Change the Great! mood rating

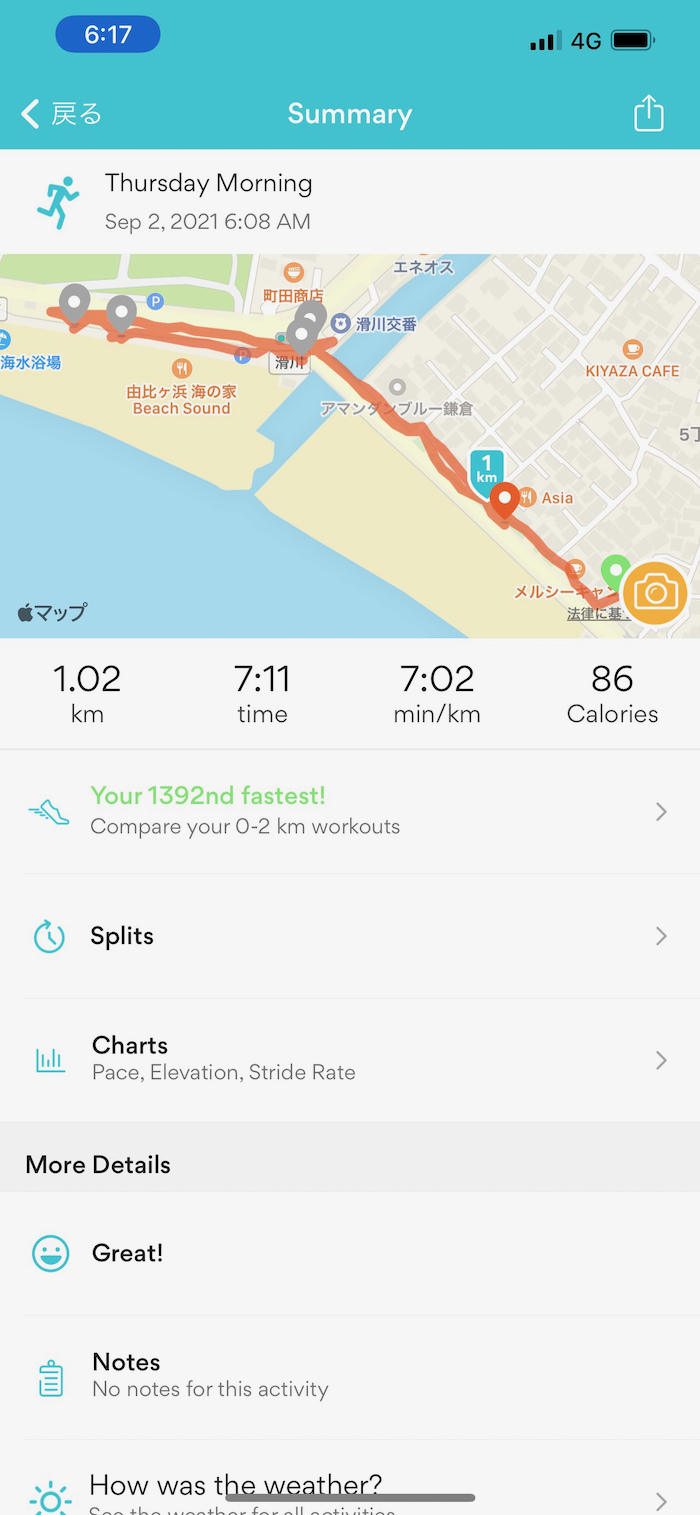[349, 1253]
